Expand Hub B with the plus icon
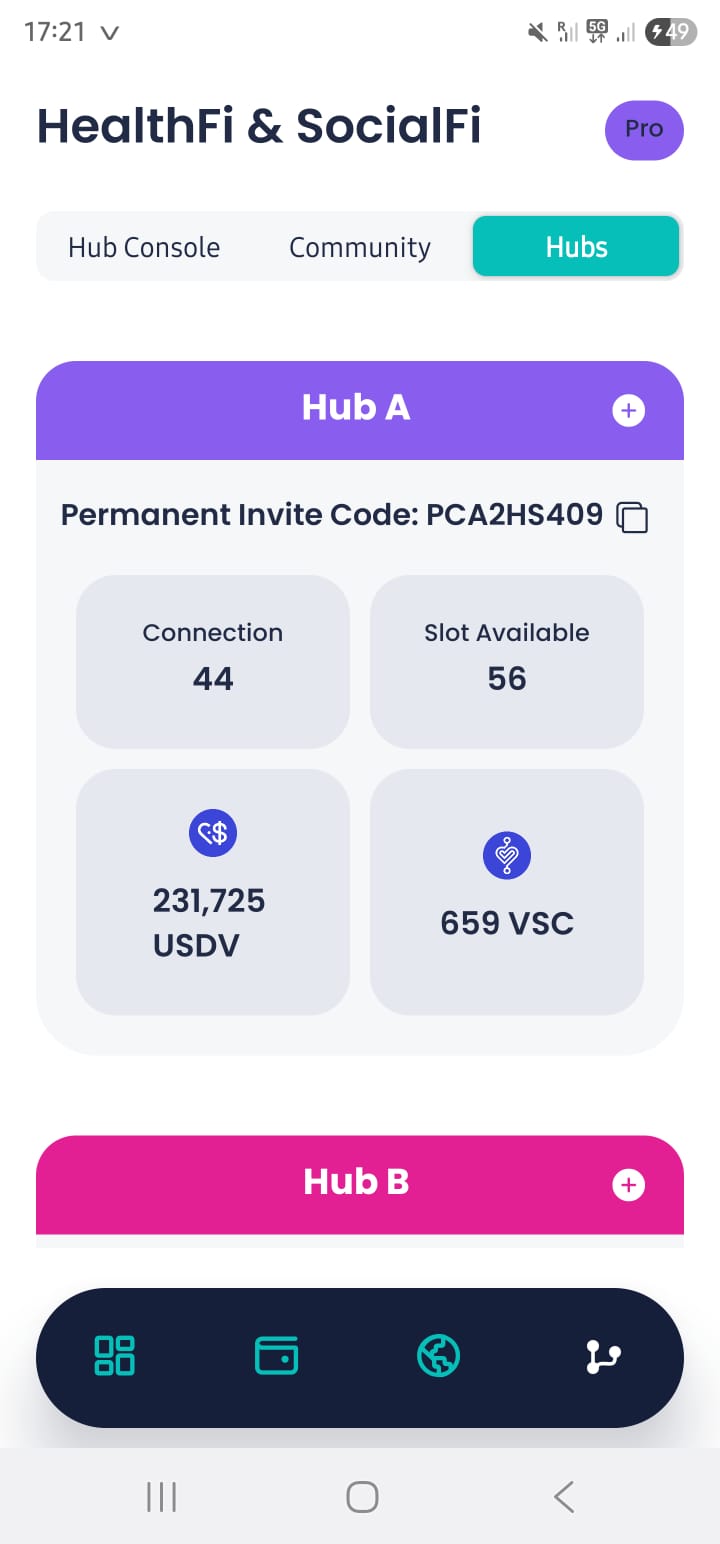This screenshot has width=720, height=1544. point(628,1185)
